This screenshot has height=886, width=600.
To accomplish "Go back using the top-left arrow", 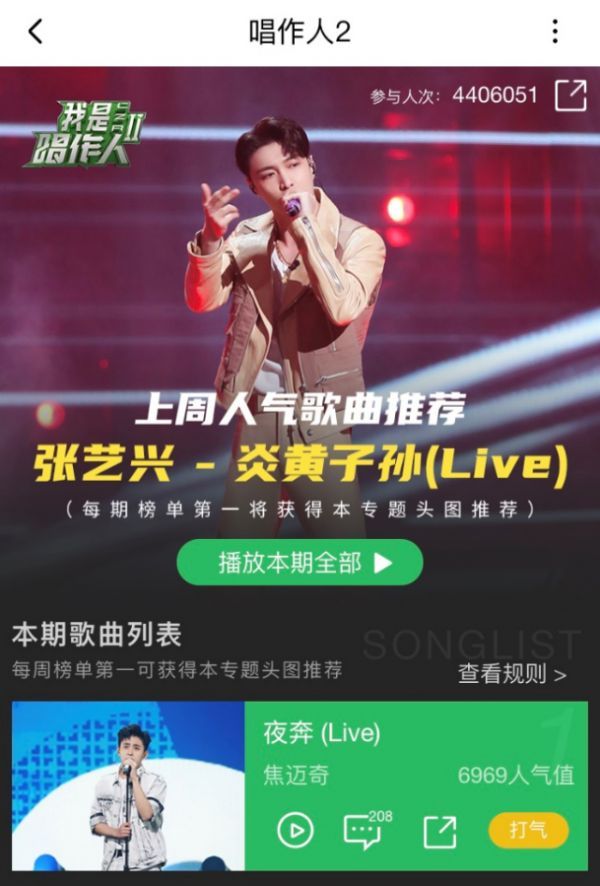I will coord(35,32).
